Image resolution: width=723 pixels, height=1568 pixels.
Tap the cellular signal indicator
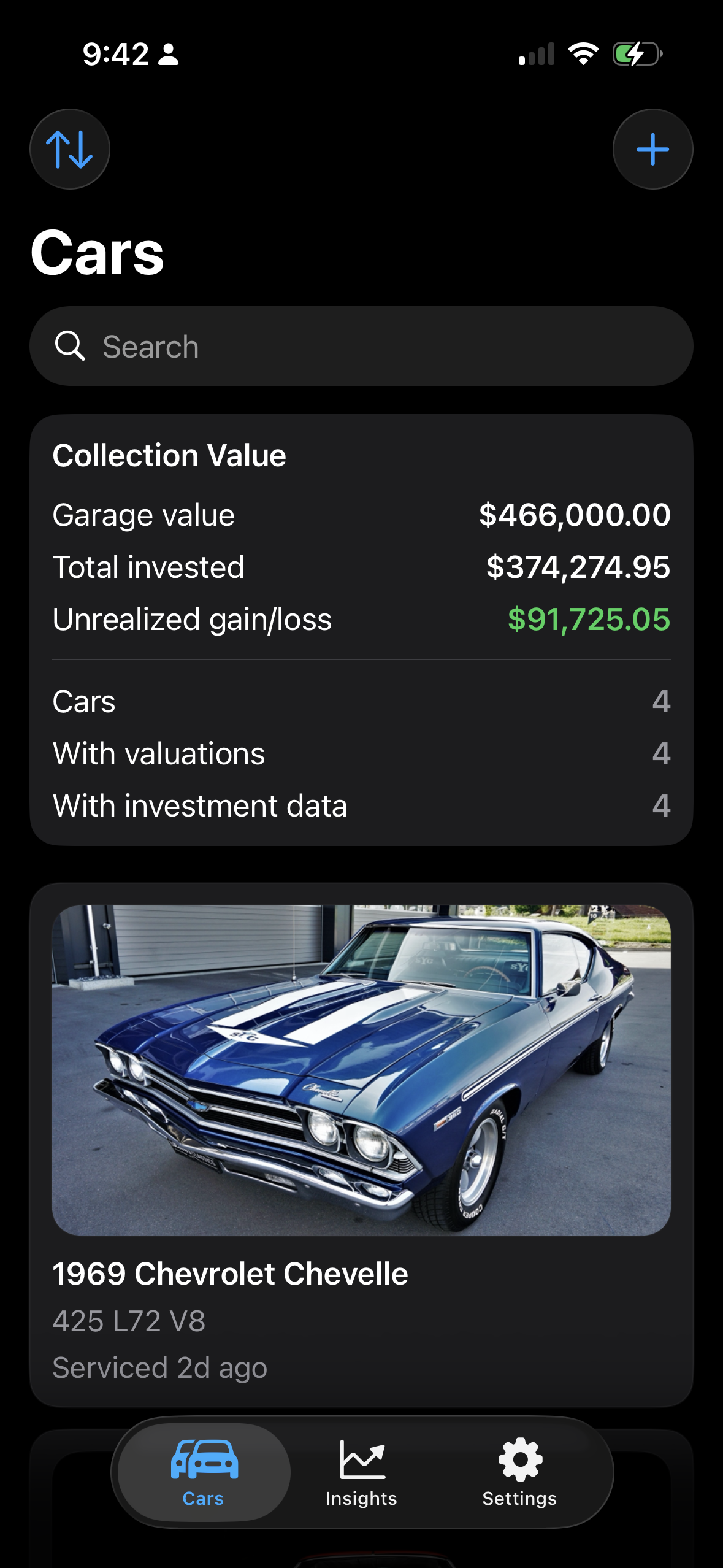click(x=535, y=55)
